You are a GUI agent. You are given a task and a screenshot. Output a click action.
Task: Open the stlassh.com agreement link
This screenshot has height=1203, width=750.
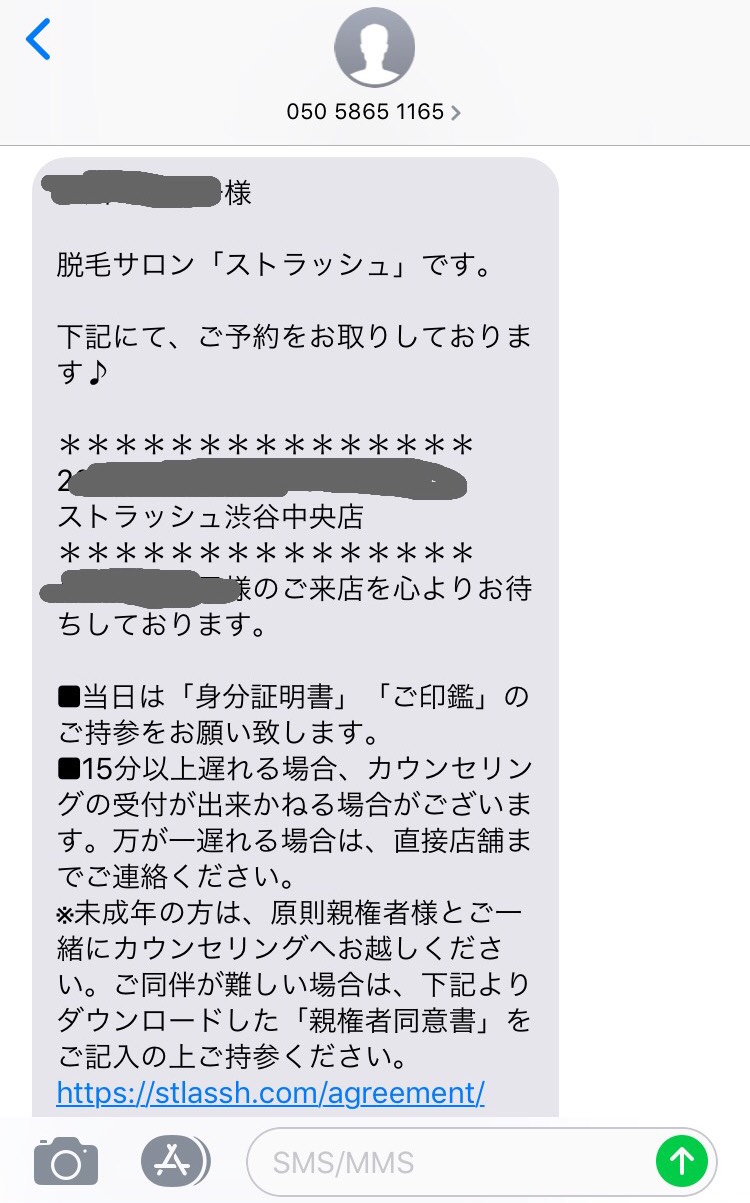point(271,1092)
